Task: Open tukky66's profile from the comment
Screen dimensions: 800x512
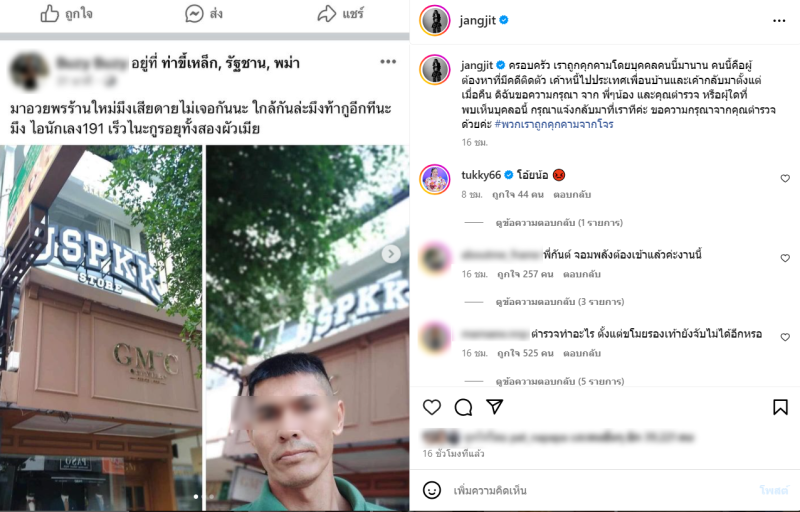Action: pos(481,174)
